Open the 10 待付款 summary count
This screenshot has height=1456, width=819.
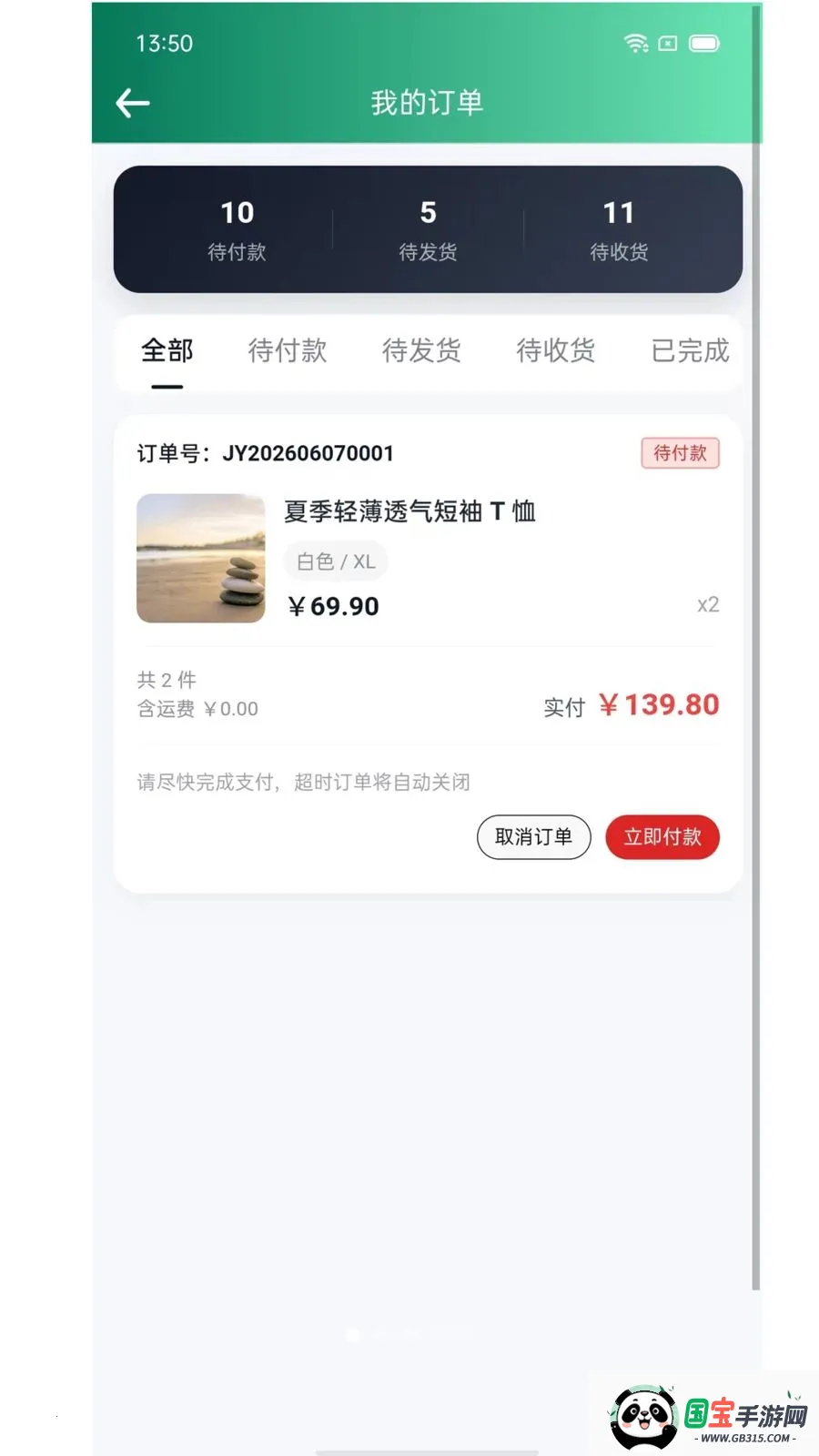237,229
